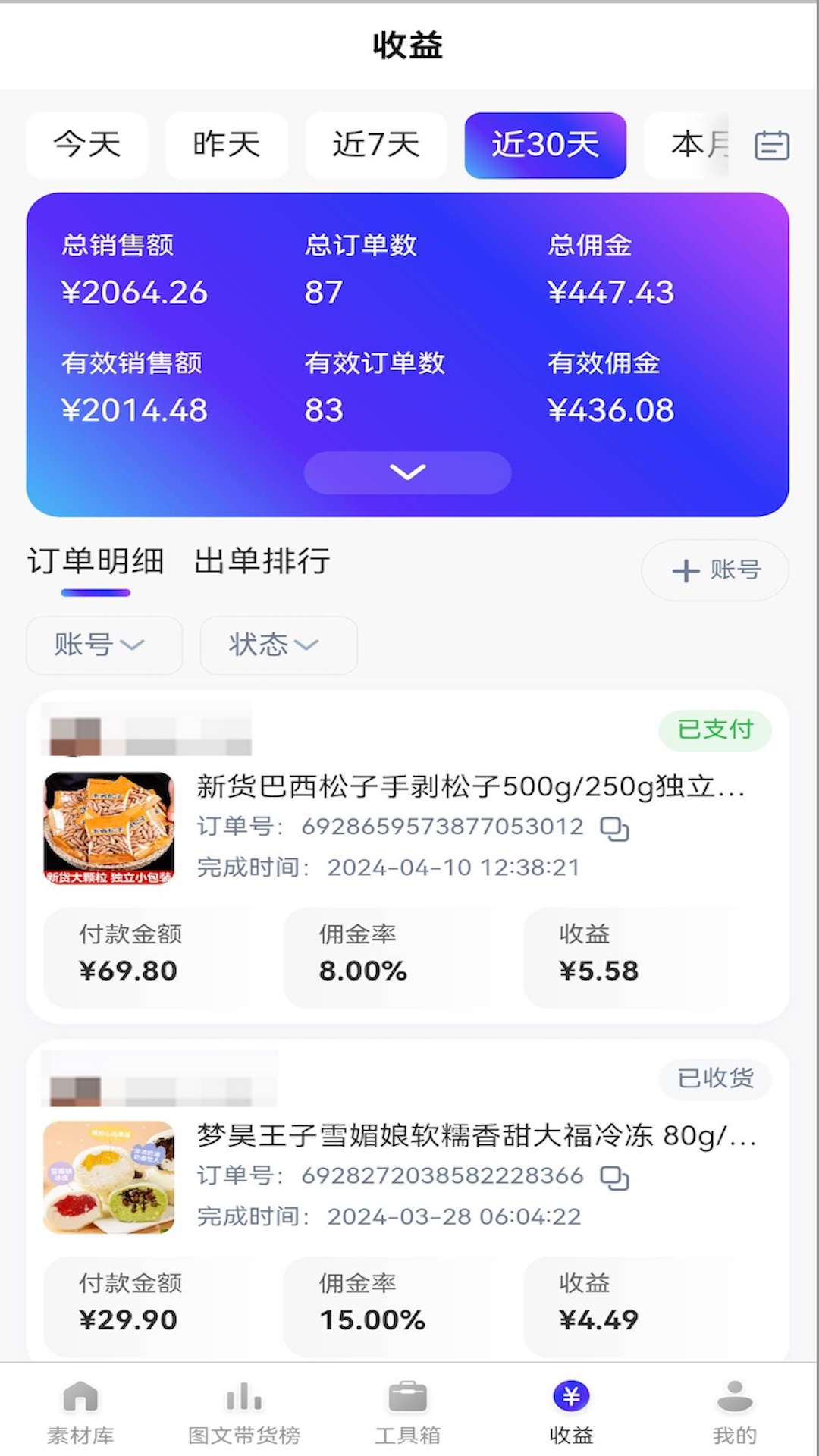Select the 今天 date filter
The width and height of the screenshot is (819, 1456).
pyautogui.click(x=86, y=146)
